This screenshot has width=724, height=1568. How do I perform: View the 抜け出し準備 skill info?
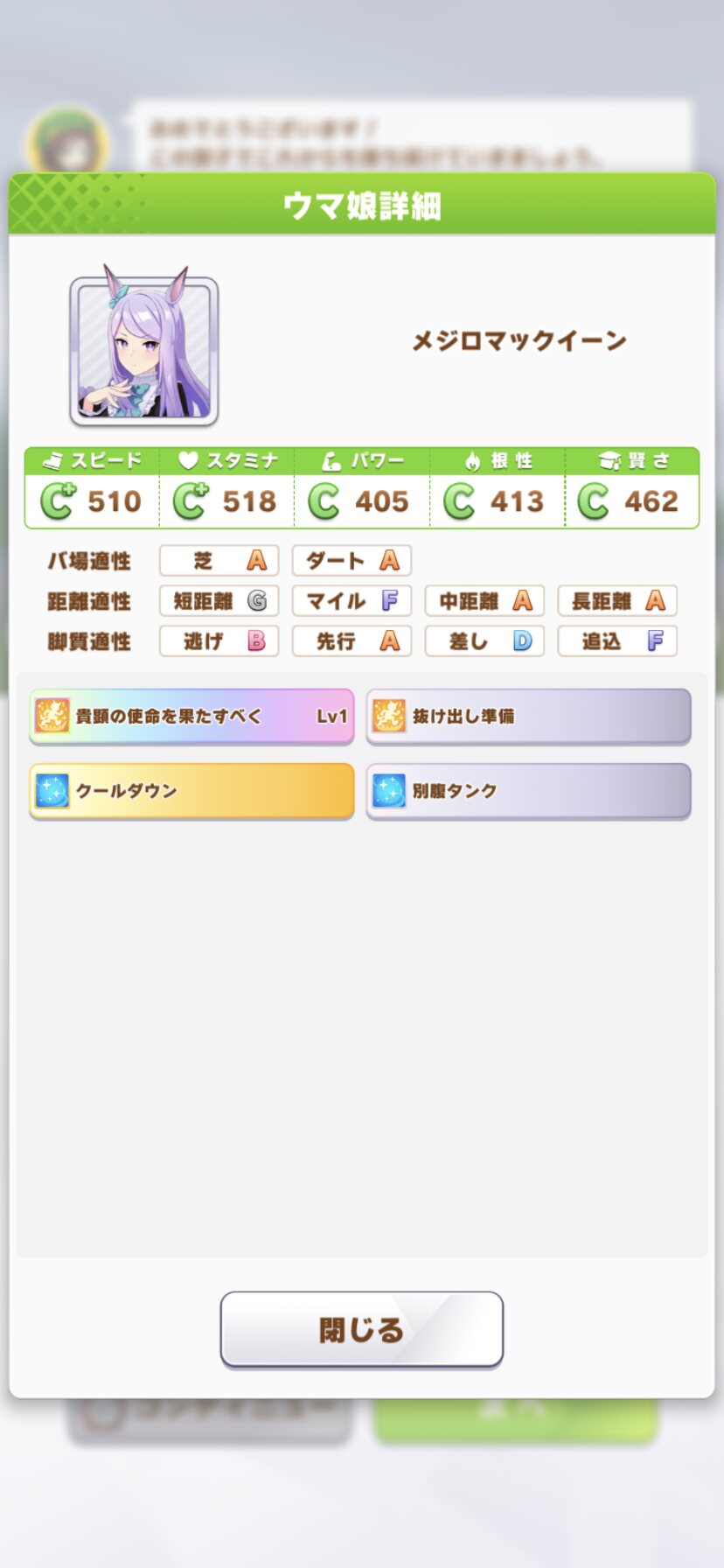point(528,717)
